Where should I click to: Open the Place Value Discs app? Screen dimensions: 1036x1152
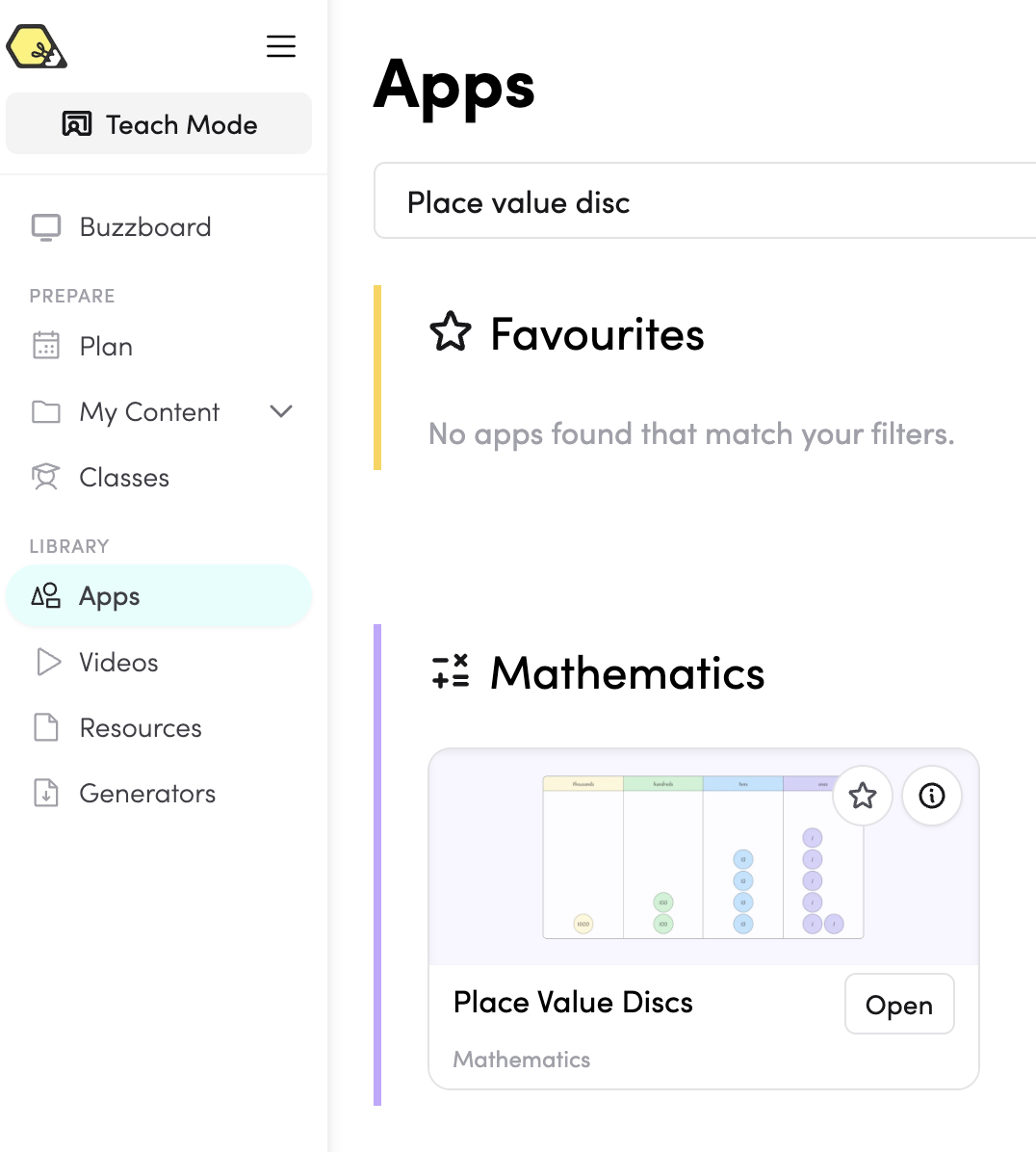tap(898, 1005)
